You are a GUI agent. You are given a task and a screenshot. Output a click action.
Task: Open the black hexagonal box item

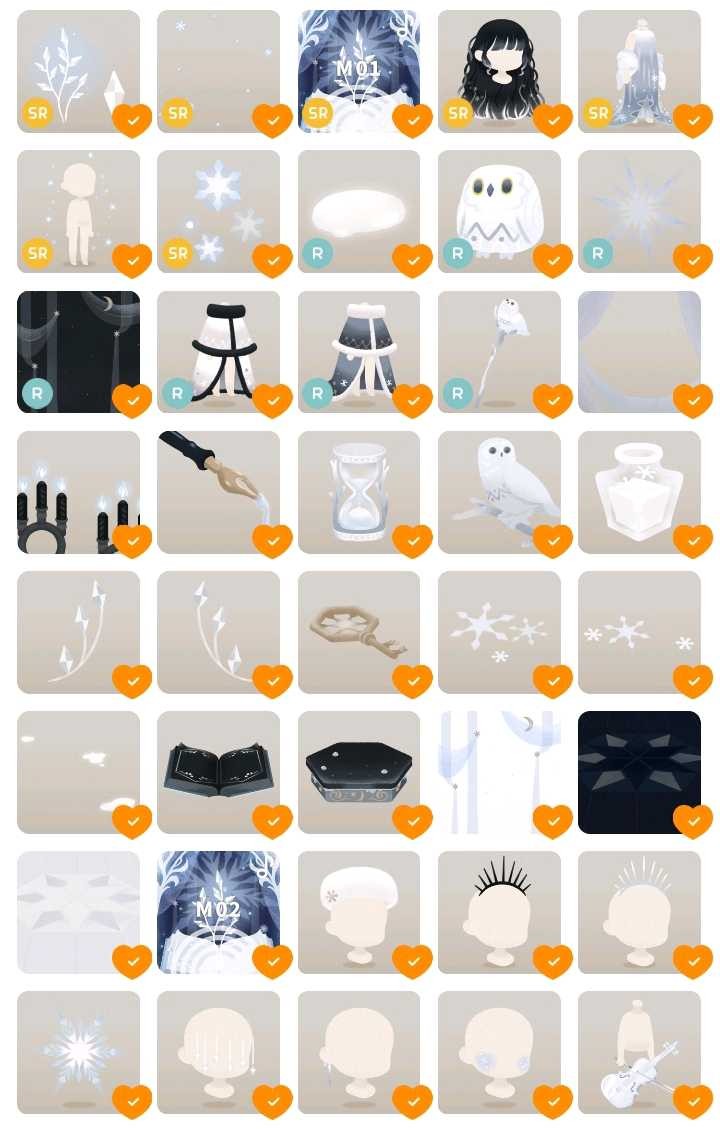(358, 771)
